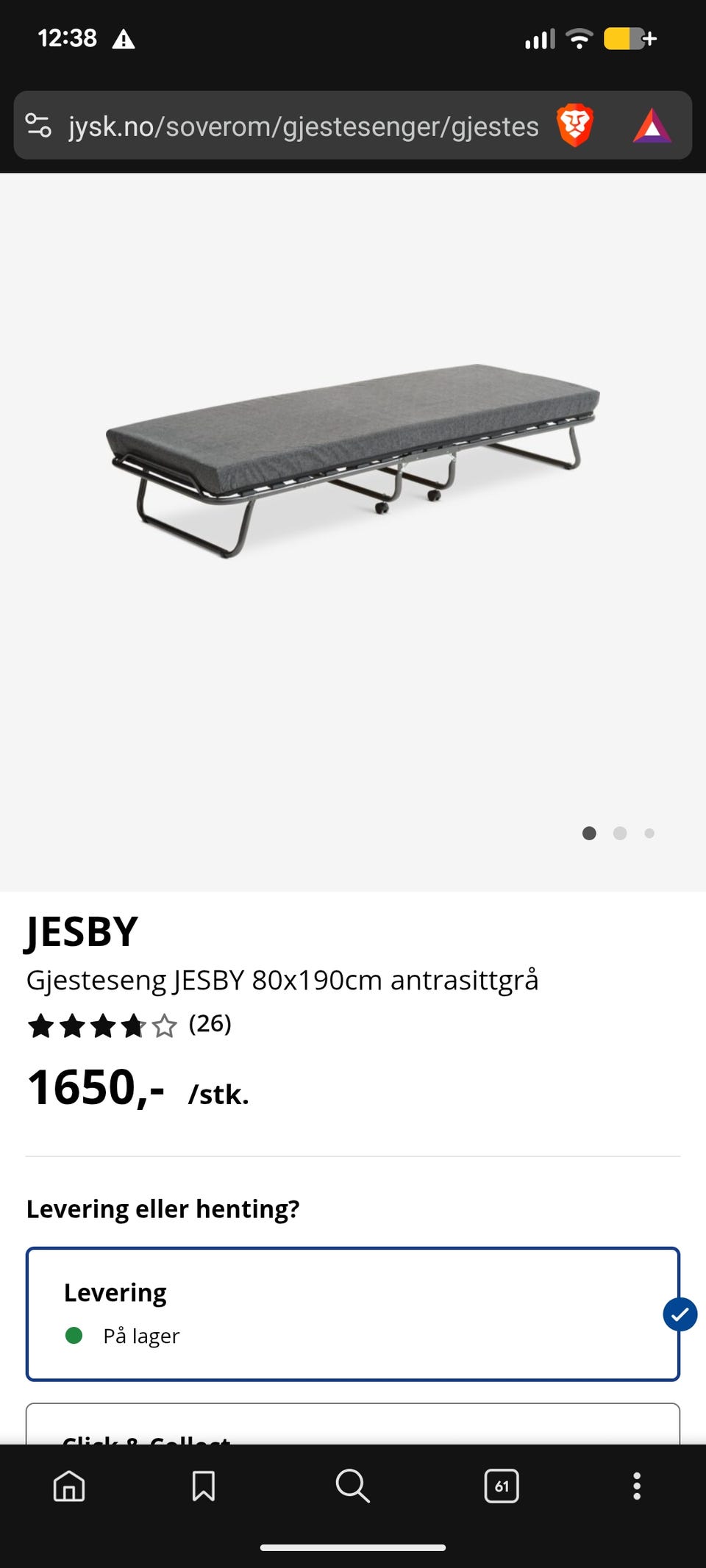Open the site settings icon
706x1568 pixels.
[x=38, y=126]
